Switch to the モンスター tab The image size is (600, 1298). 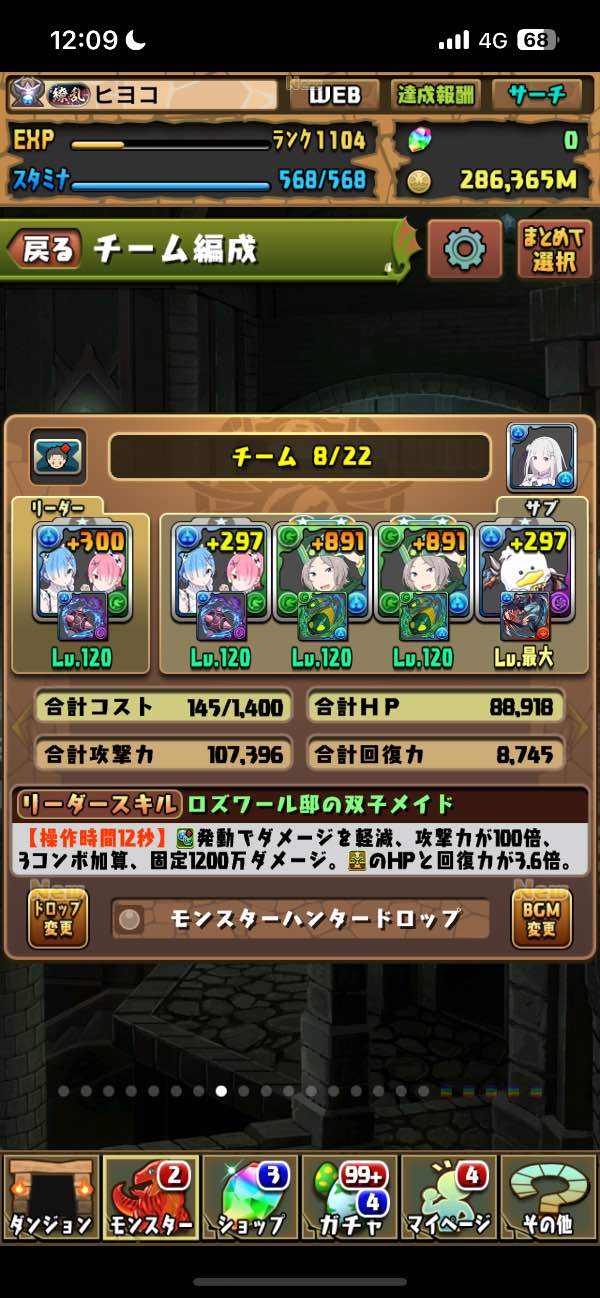point(150,1197)
